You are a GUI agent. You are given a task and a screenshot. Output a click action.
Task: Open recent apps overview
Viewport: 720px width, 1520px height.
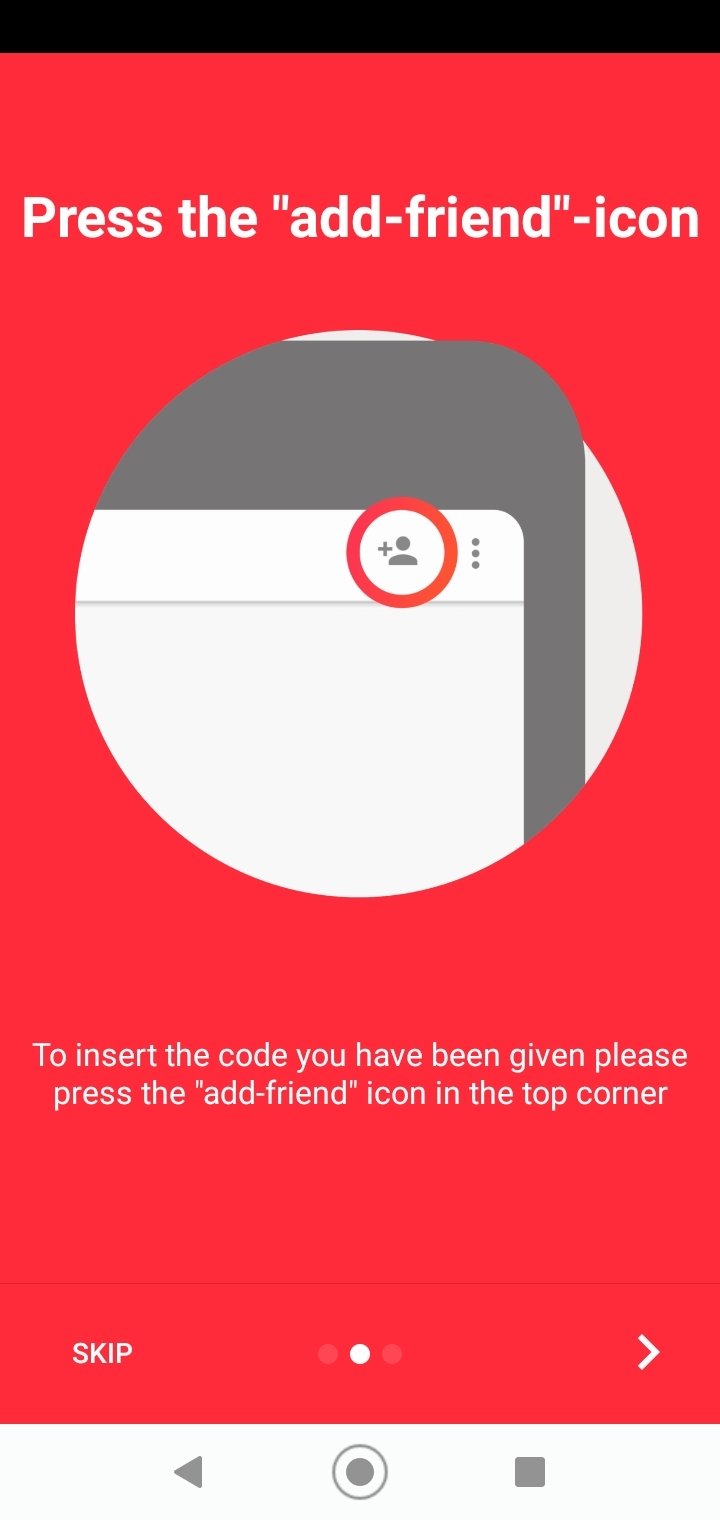pos(529,1472)
